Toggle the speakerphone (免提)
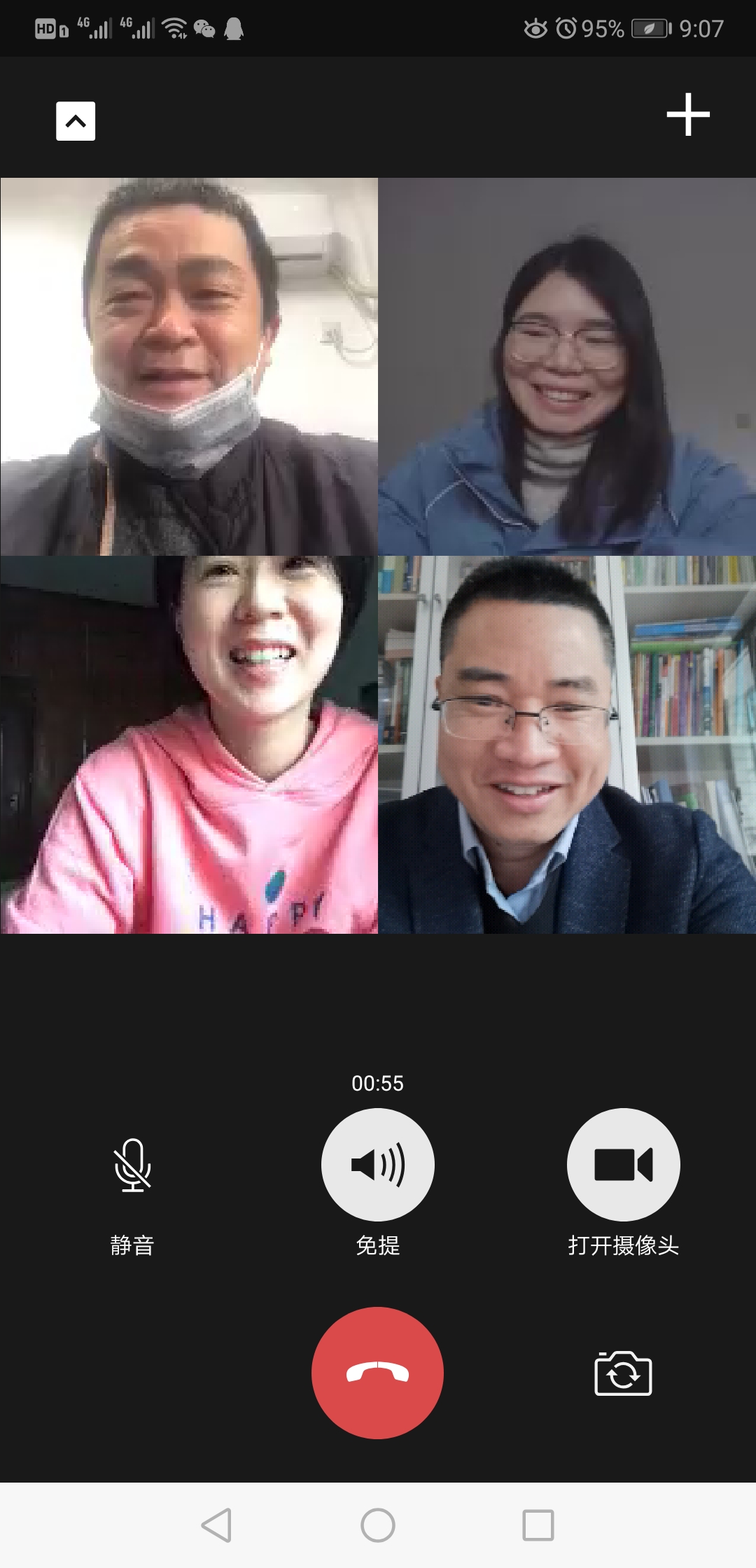Image resolution: width=756 pixels, height=1568 pixels. (377, 1165)
